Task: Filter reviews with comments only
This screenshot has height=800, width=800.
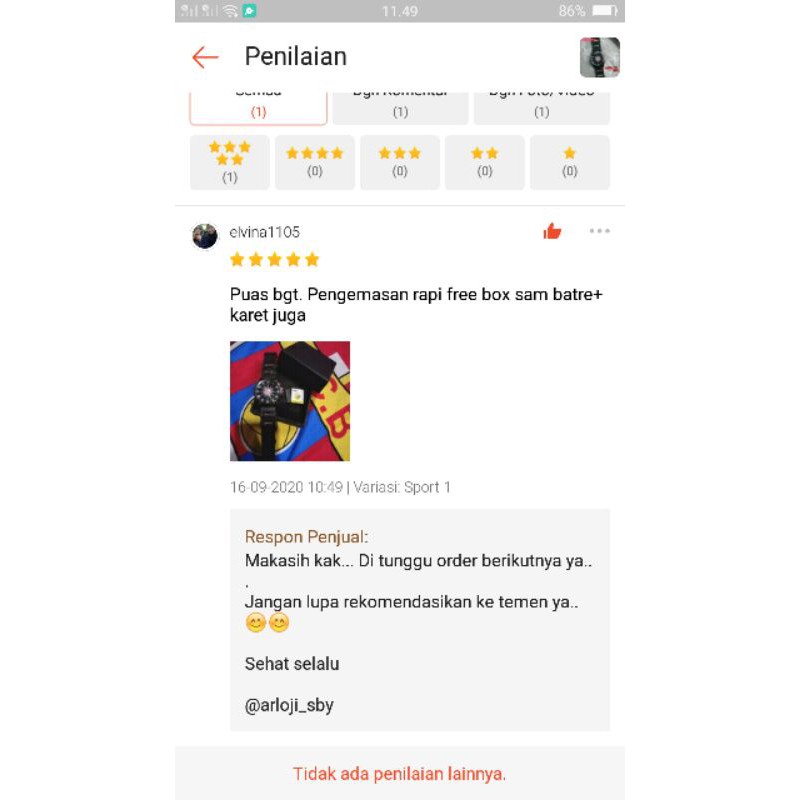Action: 400,108
